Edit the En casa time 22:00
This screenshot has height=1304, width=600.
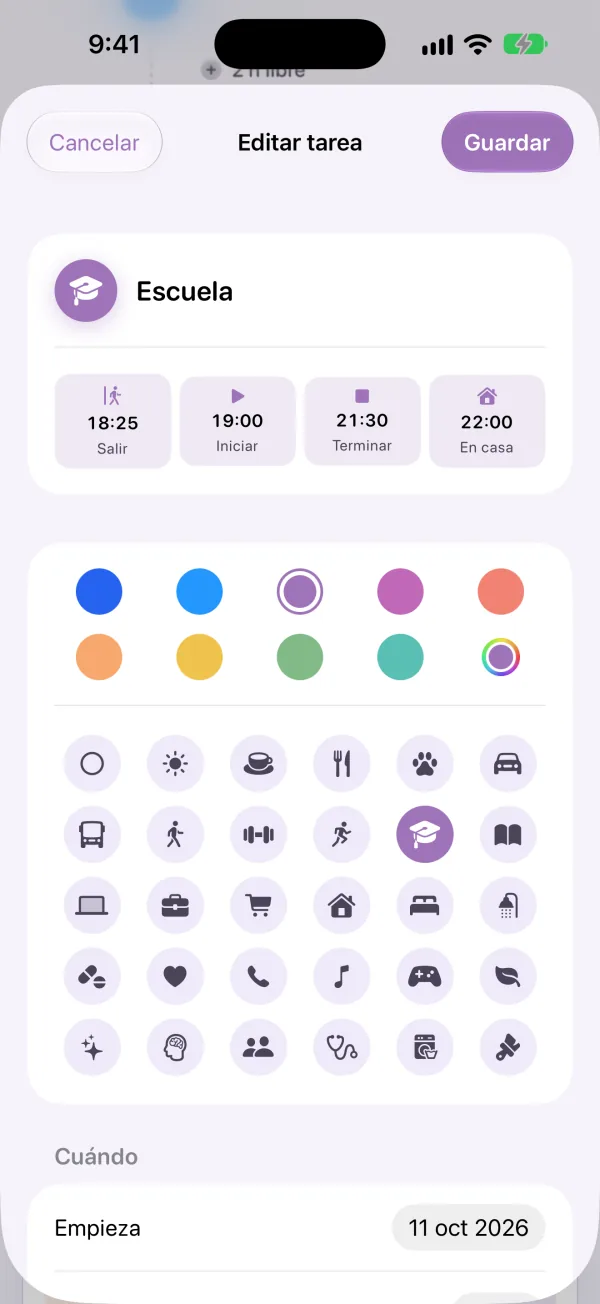(487, 421)
